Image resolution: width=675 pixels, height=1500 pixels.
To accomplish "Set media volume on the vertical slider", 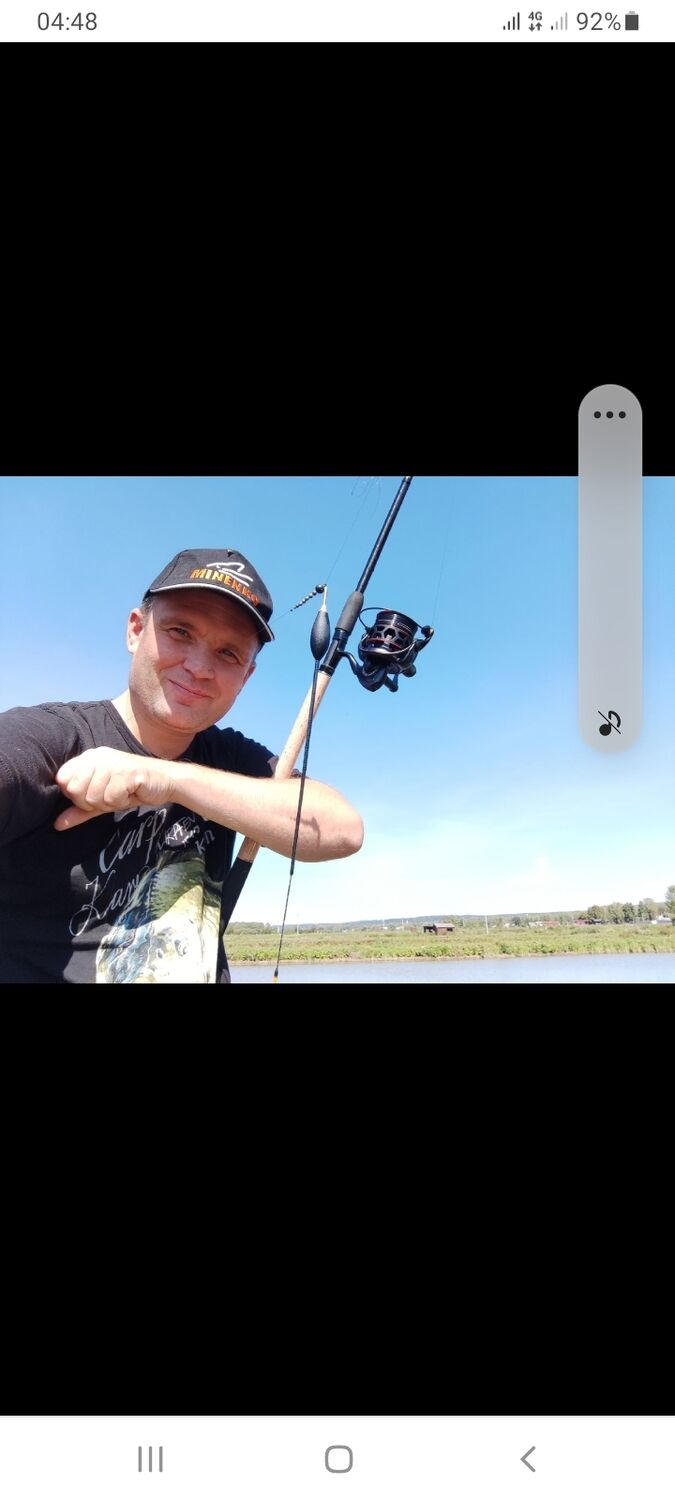I will click(x=609, y=568).
